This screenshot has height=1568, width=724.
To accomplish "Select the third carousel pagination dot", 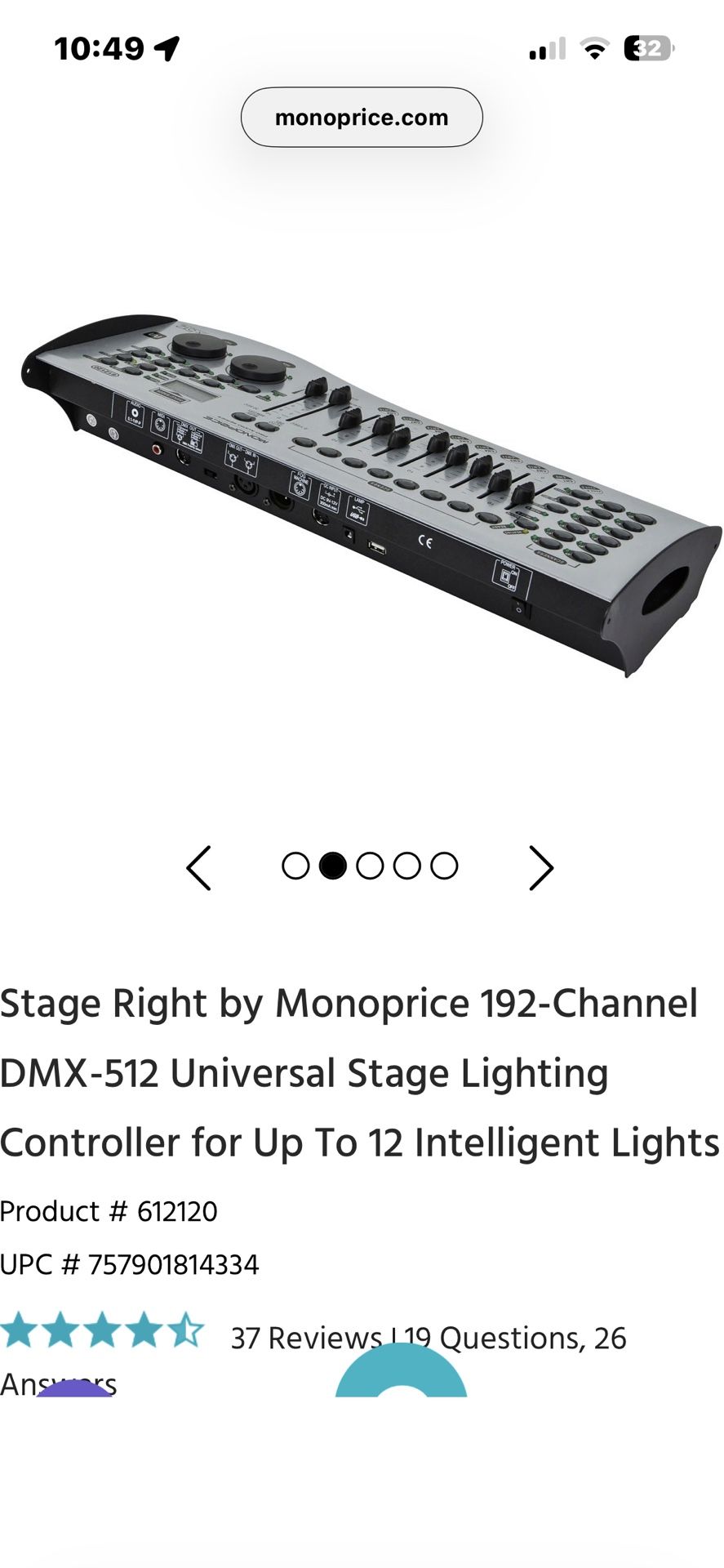I will (369, 866).
